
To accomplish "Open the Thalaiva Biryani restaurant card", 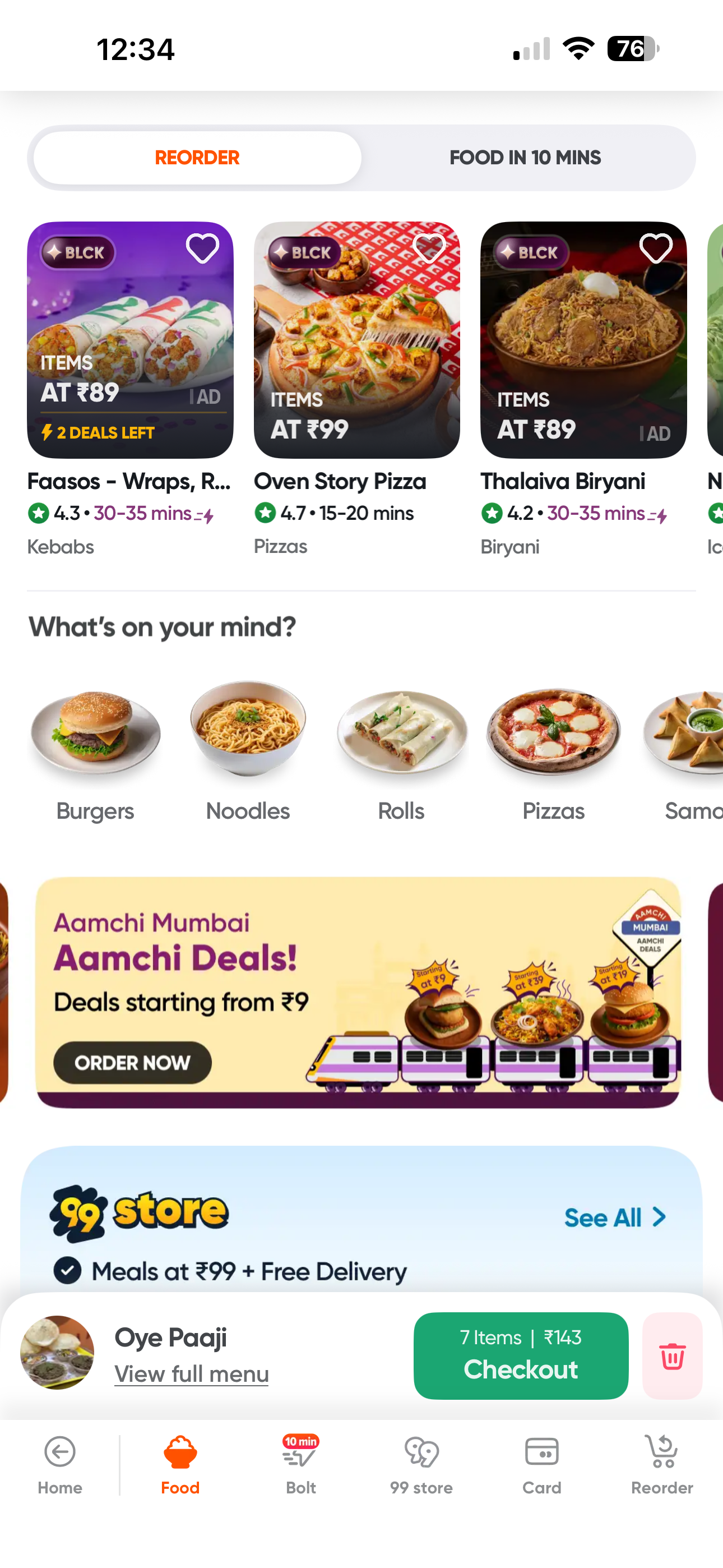I will tap(583, 341).
